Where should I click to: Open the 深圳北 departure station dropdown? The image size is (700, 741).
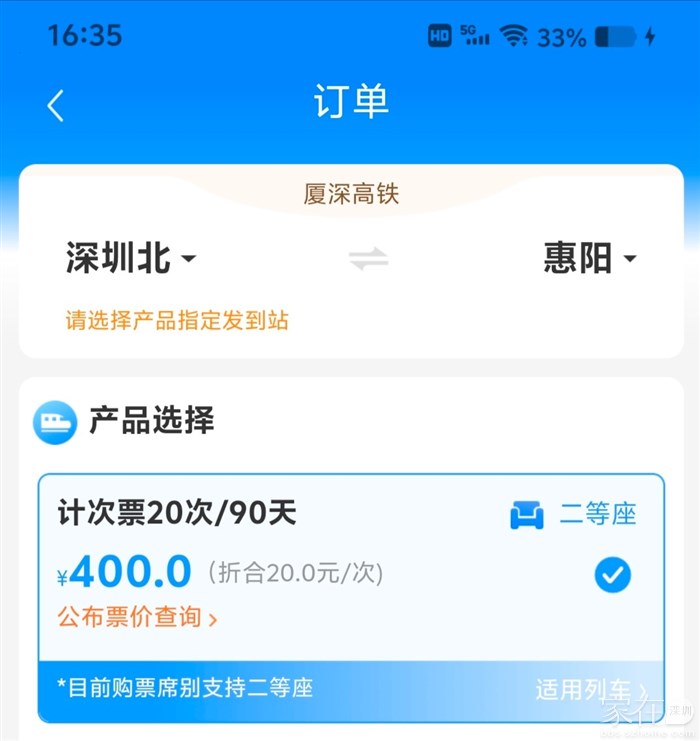(131, 260)
